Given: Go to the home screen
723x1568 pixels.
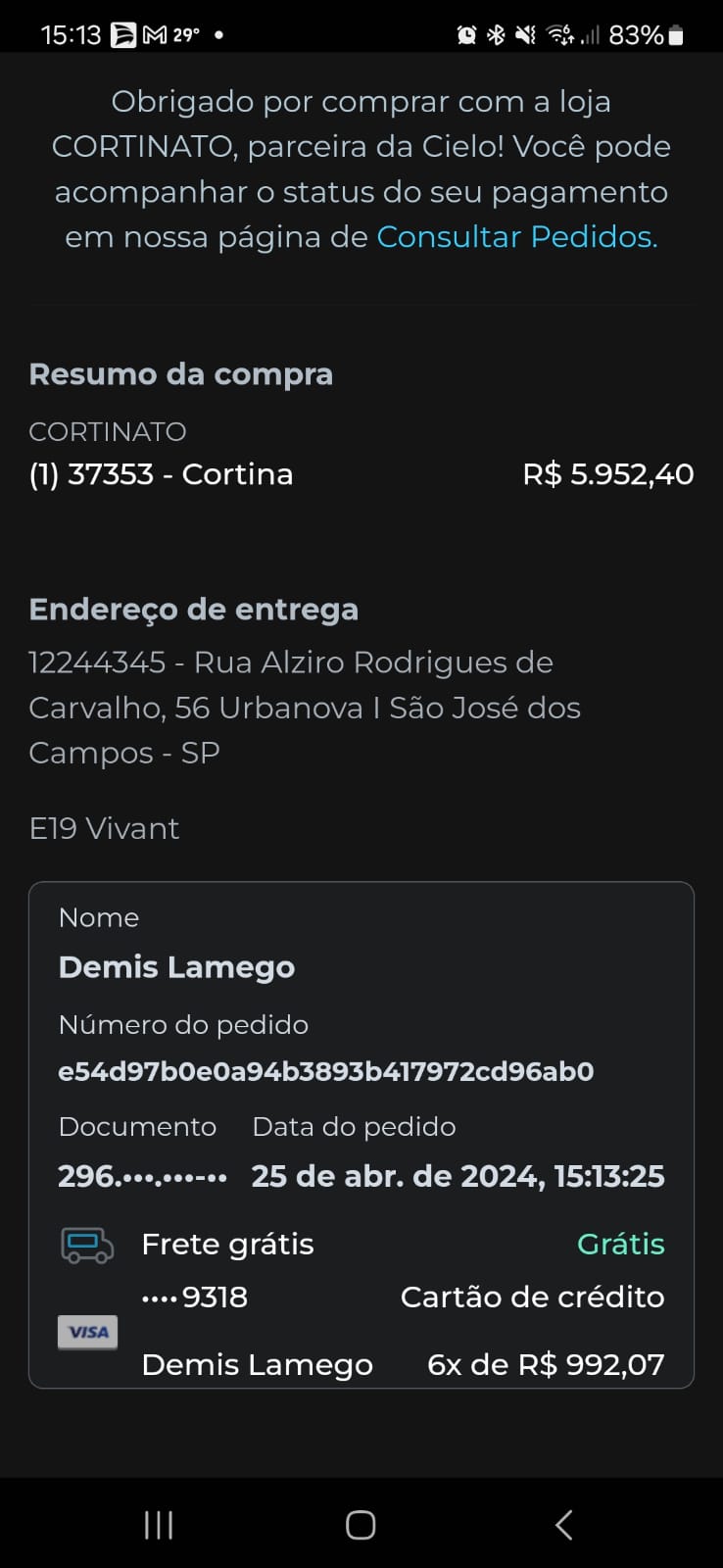Looking at the screenshot, I should 361,1525.
